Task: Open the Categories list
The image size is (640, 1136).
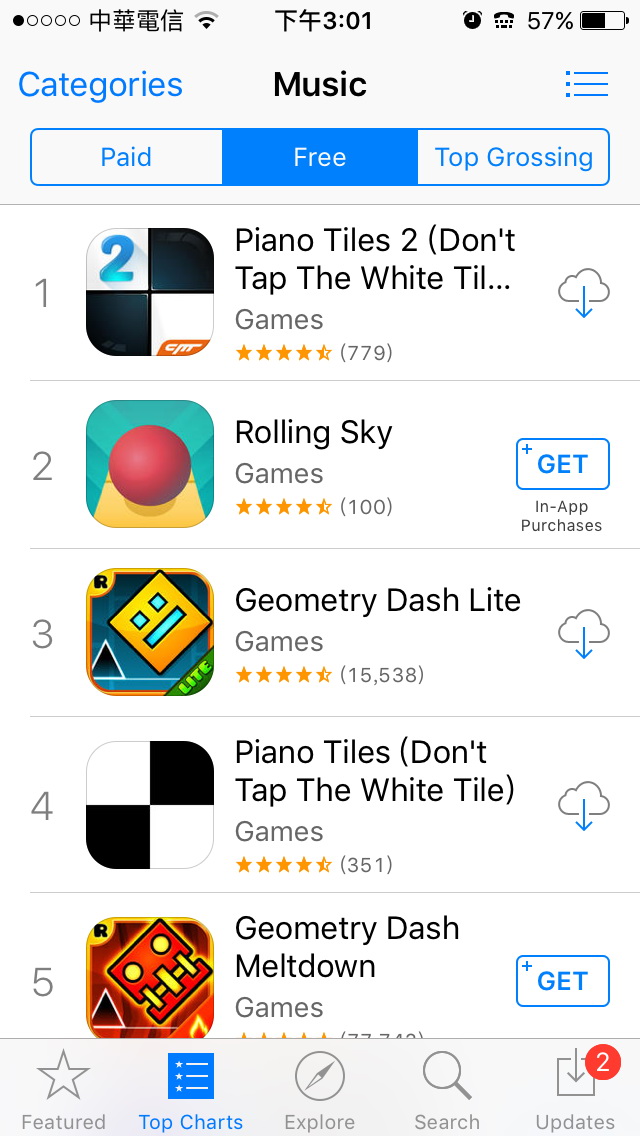Action: pos(100,85)
